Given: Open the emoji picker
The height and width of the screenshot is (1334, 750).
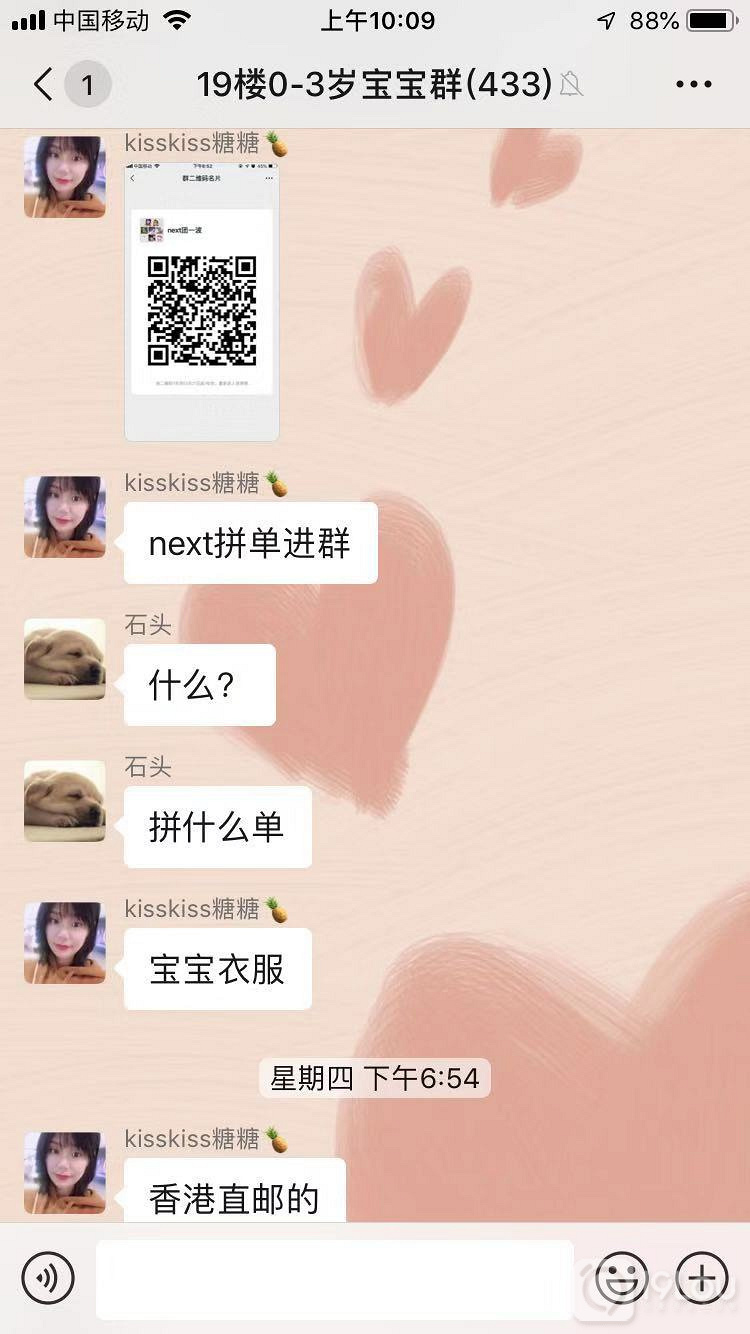Looking at the screenshot, I should [x=621, y=1277].
